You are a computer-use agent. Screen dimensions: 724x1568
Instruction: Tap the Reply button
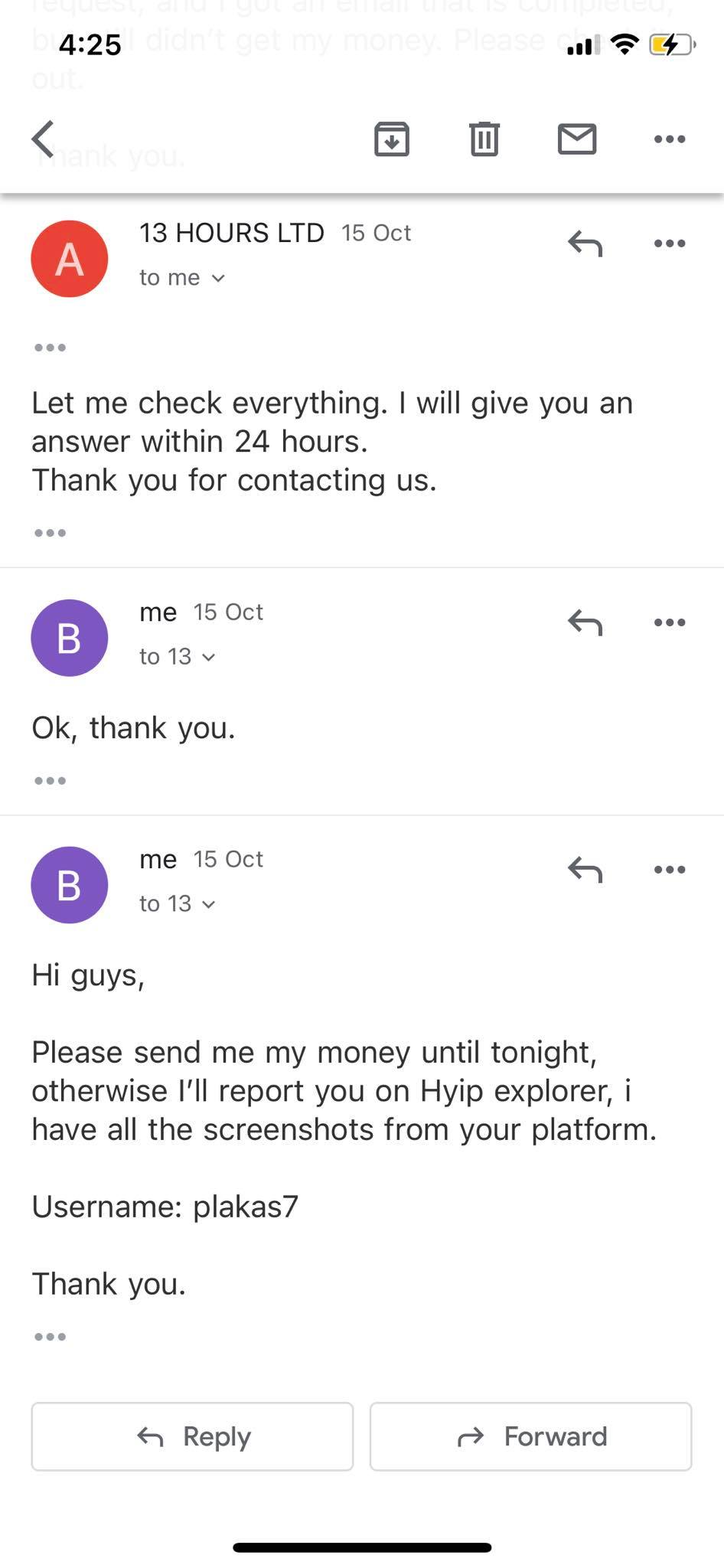[192, 1436]
